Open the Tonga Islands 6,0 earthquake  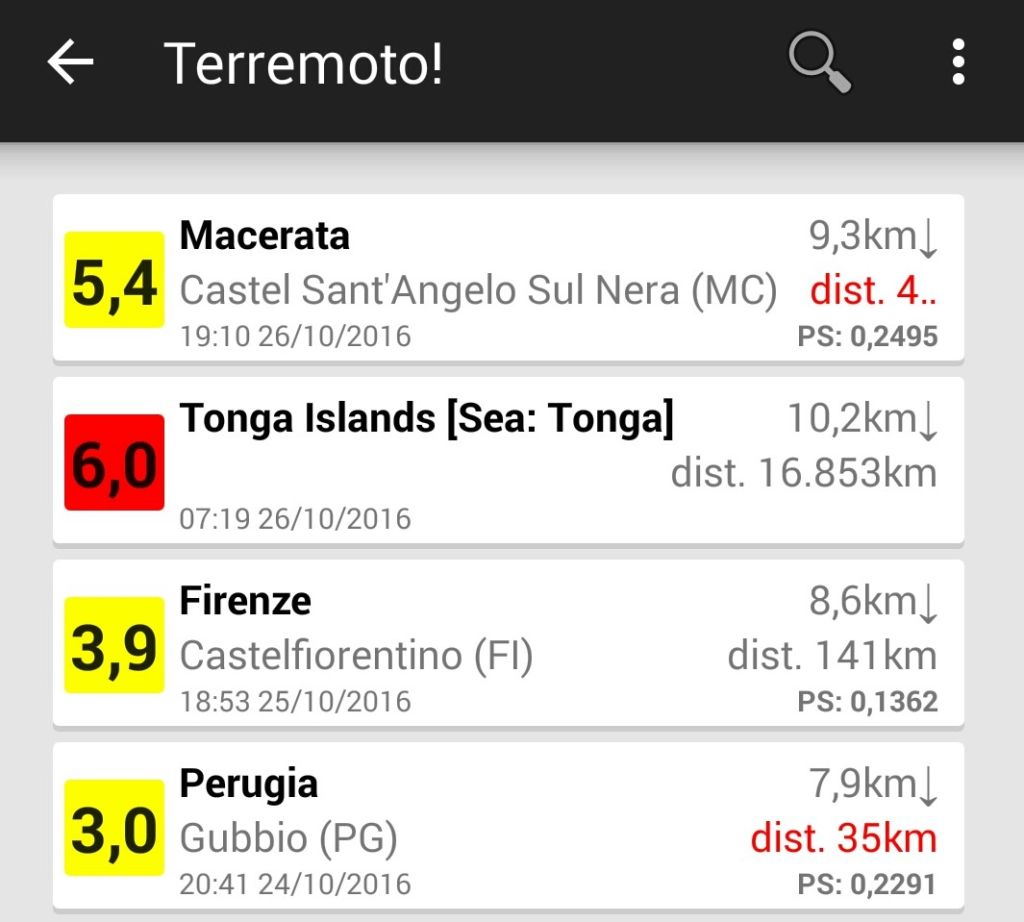point(508,461)
